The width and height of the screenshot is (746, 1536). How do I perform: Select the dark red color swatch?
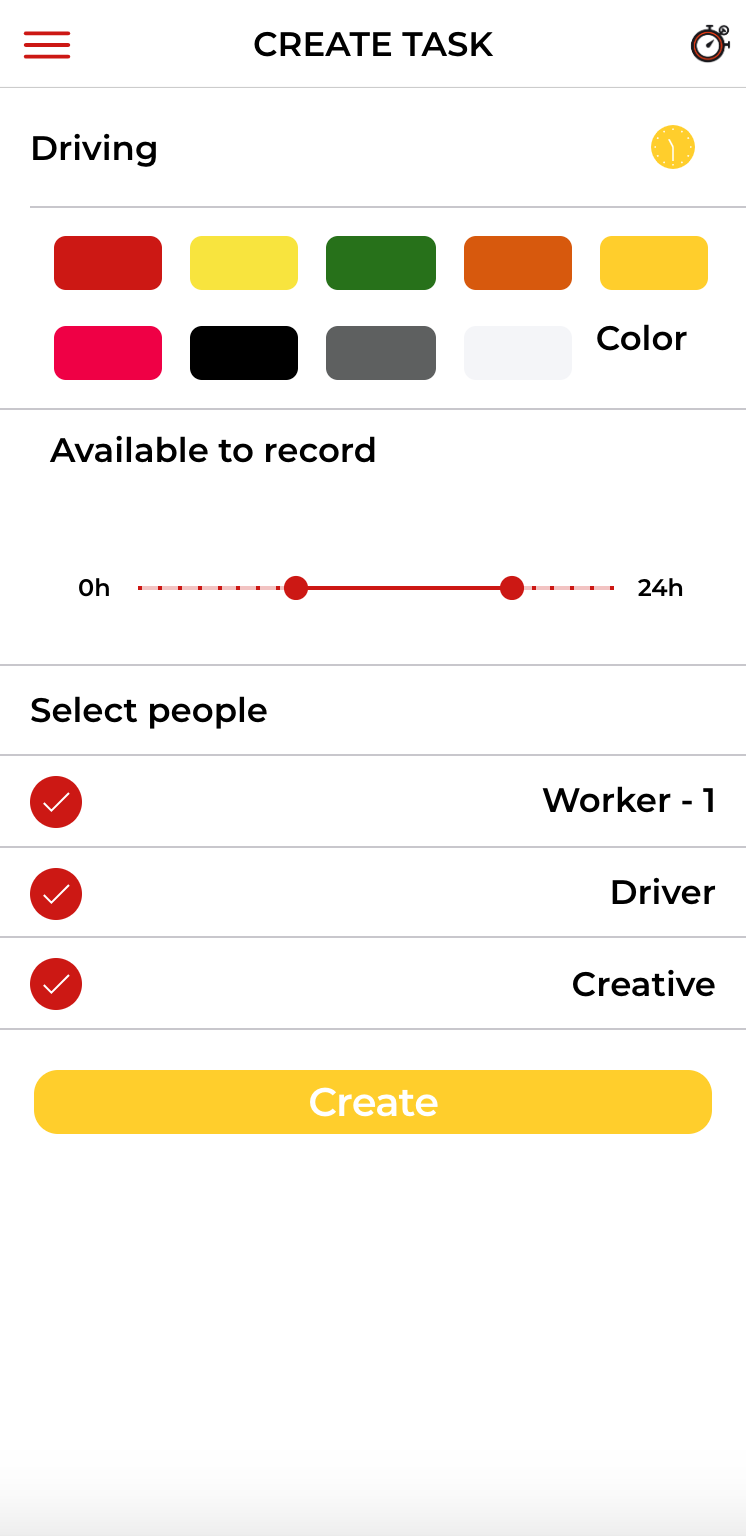pyautogui.click(x=108, y=263)
